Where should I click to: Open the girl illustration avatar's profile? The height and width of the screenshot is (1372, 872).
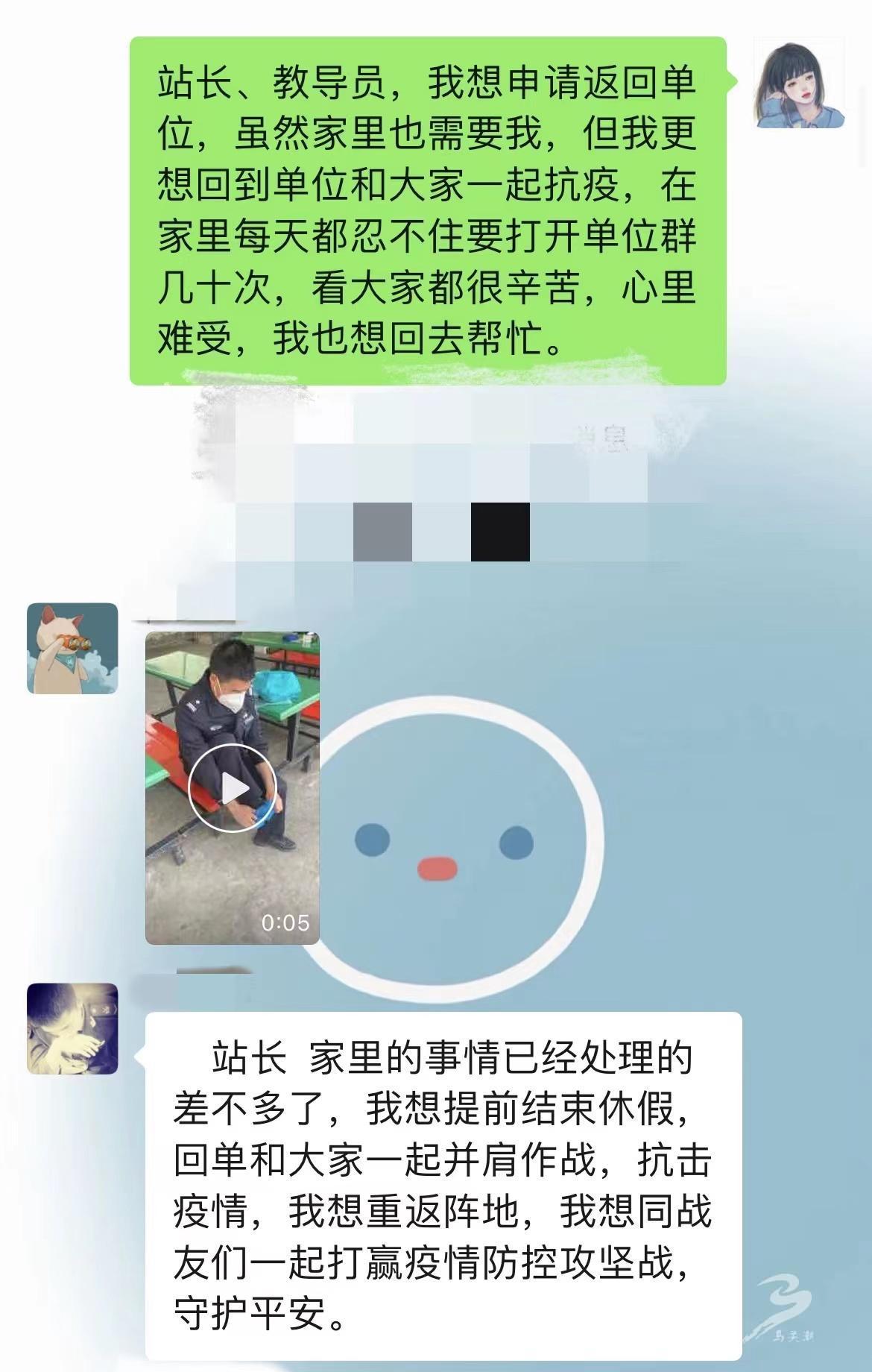click(799, 83)
